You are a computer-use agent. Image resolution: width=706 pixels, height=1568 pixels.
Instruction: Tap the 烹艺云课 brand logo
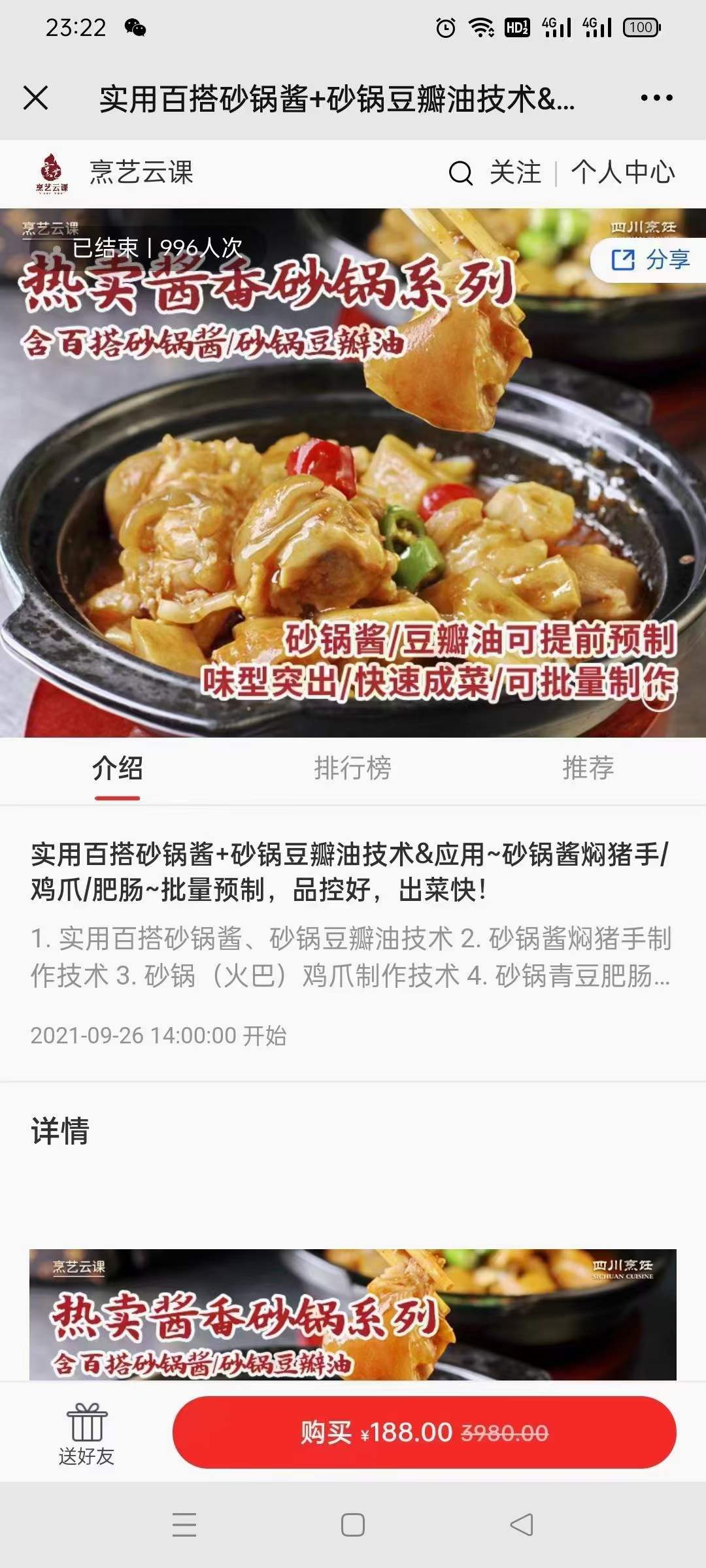point(51,171)
